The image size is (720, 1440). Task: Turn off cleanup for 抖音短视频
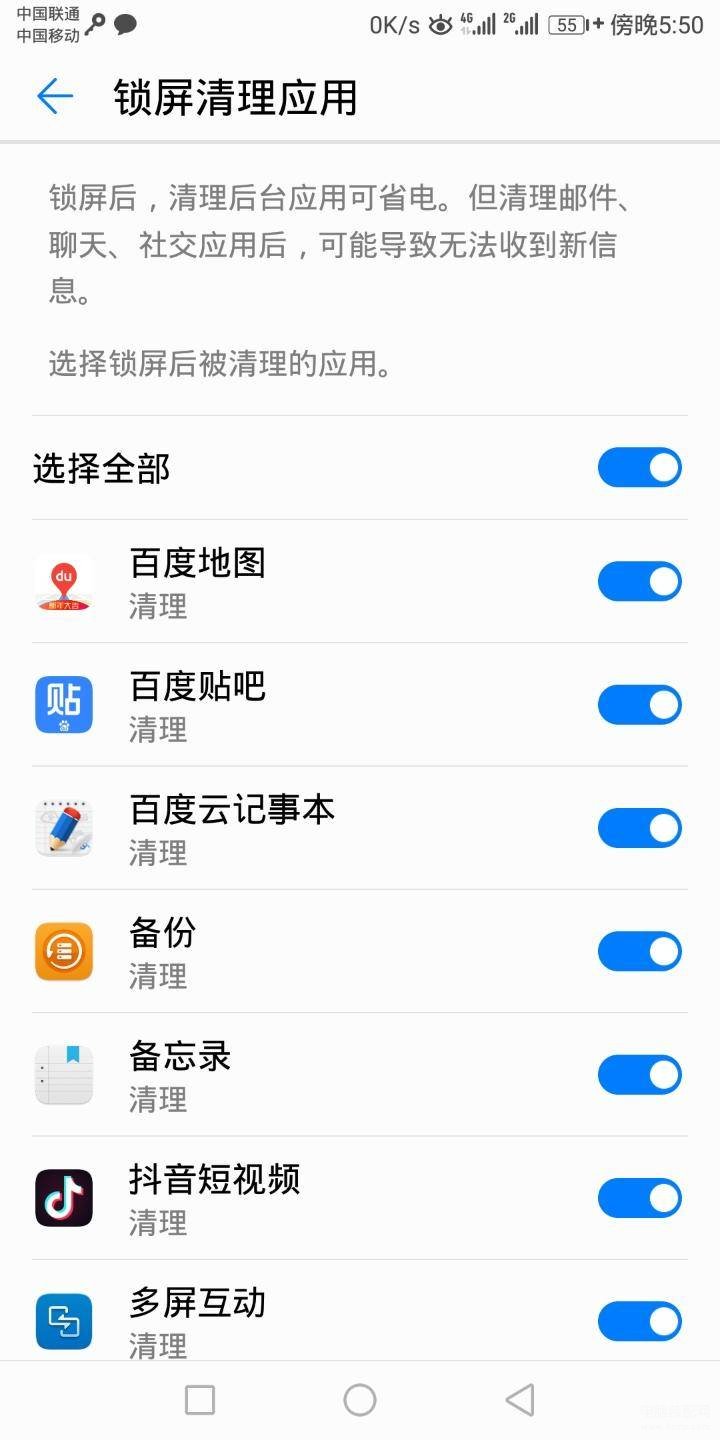tap(639, 1198)
